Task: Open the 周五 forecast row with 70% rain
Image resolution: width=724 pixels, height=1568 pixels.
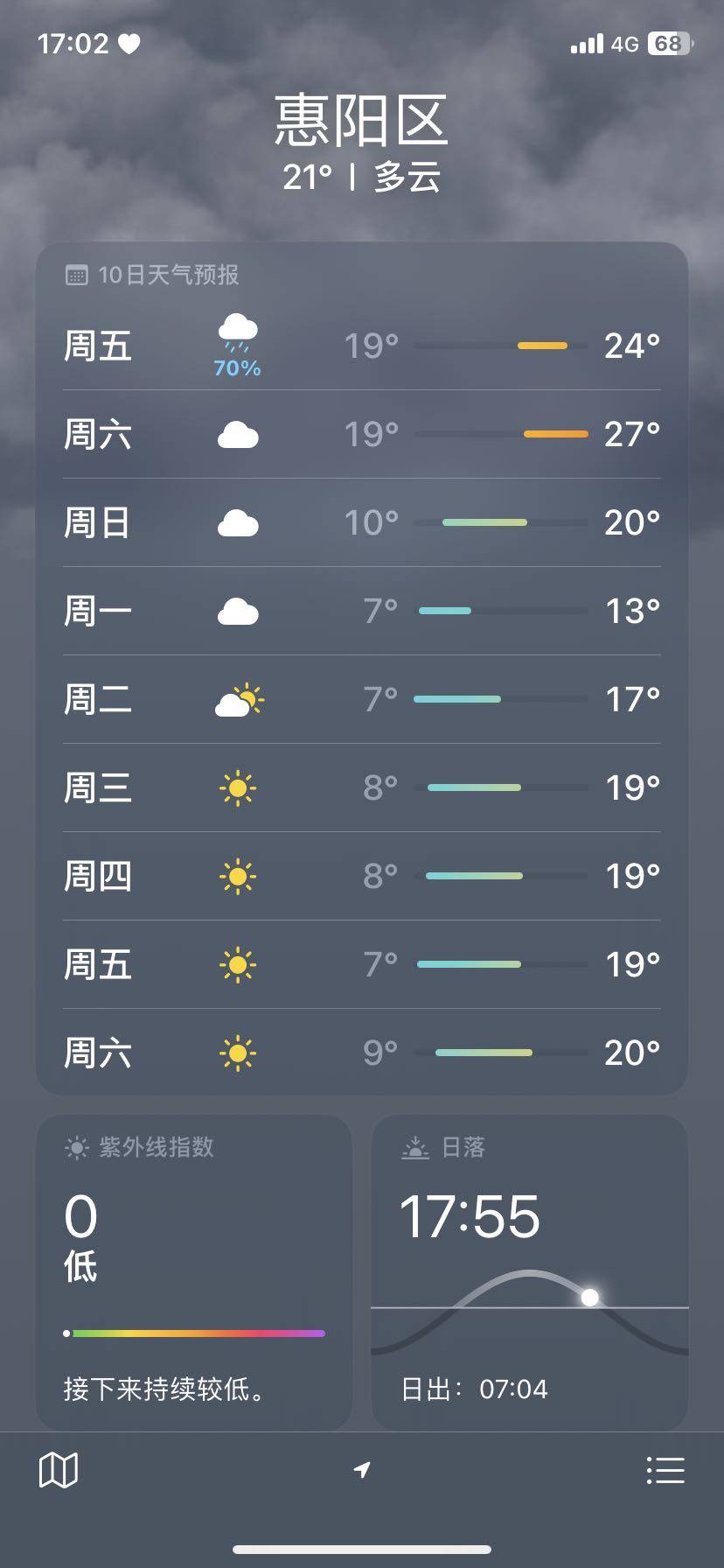Action: click(362, 346)
